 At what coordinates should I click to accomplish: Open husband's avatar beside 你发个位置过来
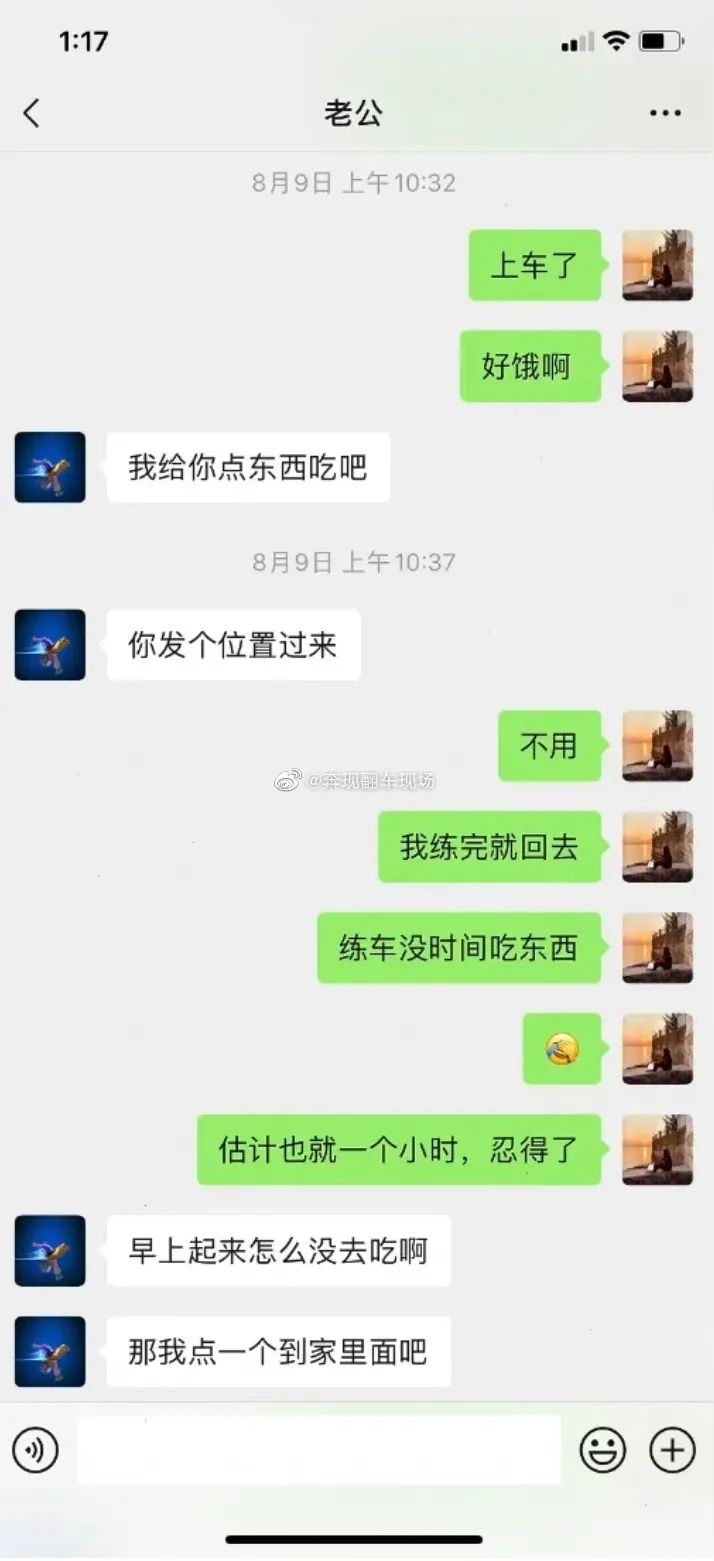pyautogui.click(x=50, y=645)
